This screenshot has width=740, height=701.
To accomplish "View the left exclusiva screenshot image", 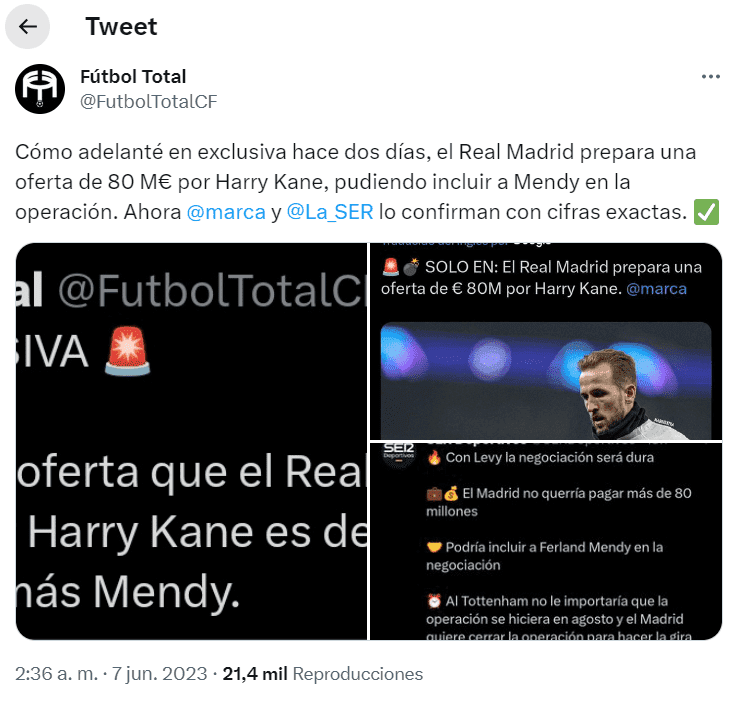I will point(191,441).
